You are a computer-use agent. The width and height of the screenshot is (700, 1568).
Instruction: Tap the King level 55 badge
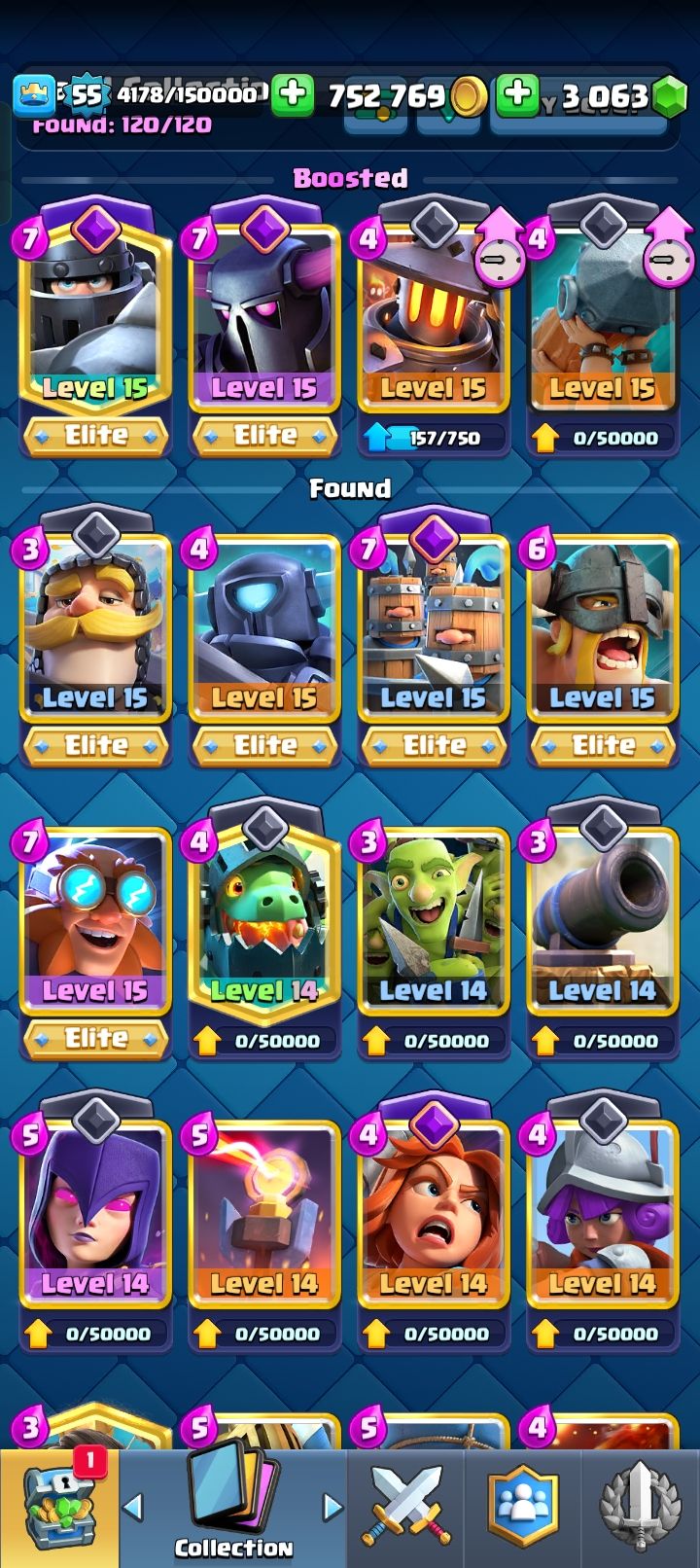coord(86,94)
